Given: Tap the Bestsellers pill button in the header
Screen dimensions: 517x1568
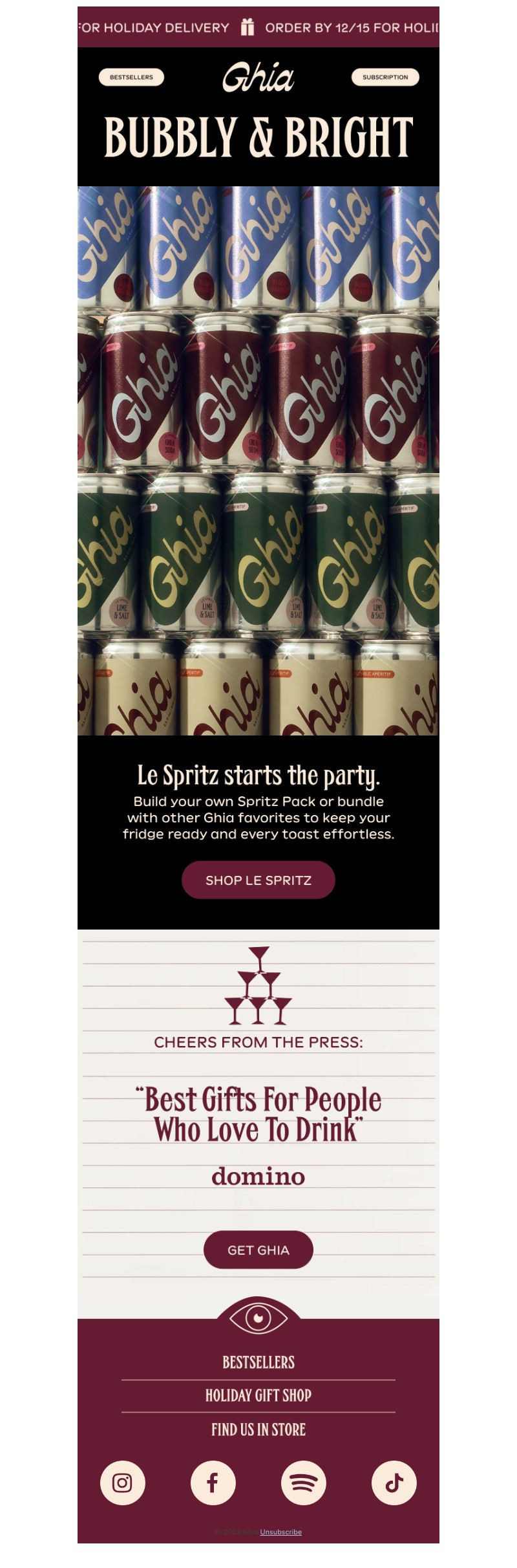Looking at the screenshot, I should click(131, 77).
